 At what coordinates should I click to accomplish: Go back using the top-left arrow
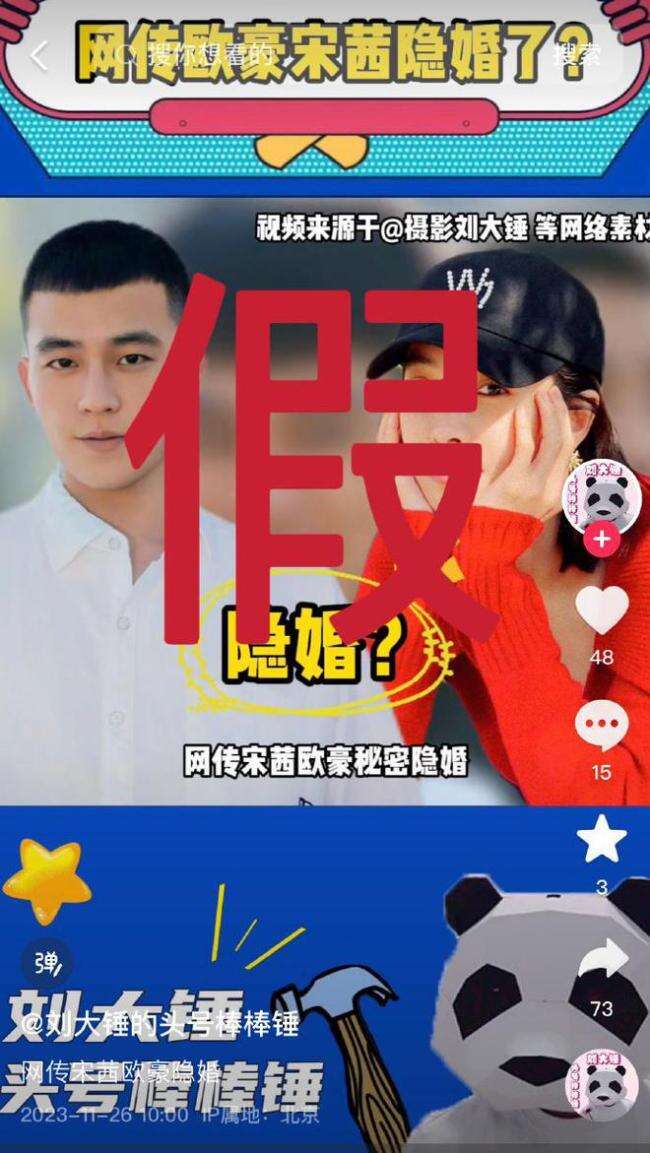38,56
